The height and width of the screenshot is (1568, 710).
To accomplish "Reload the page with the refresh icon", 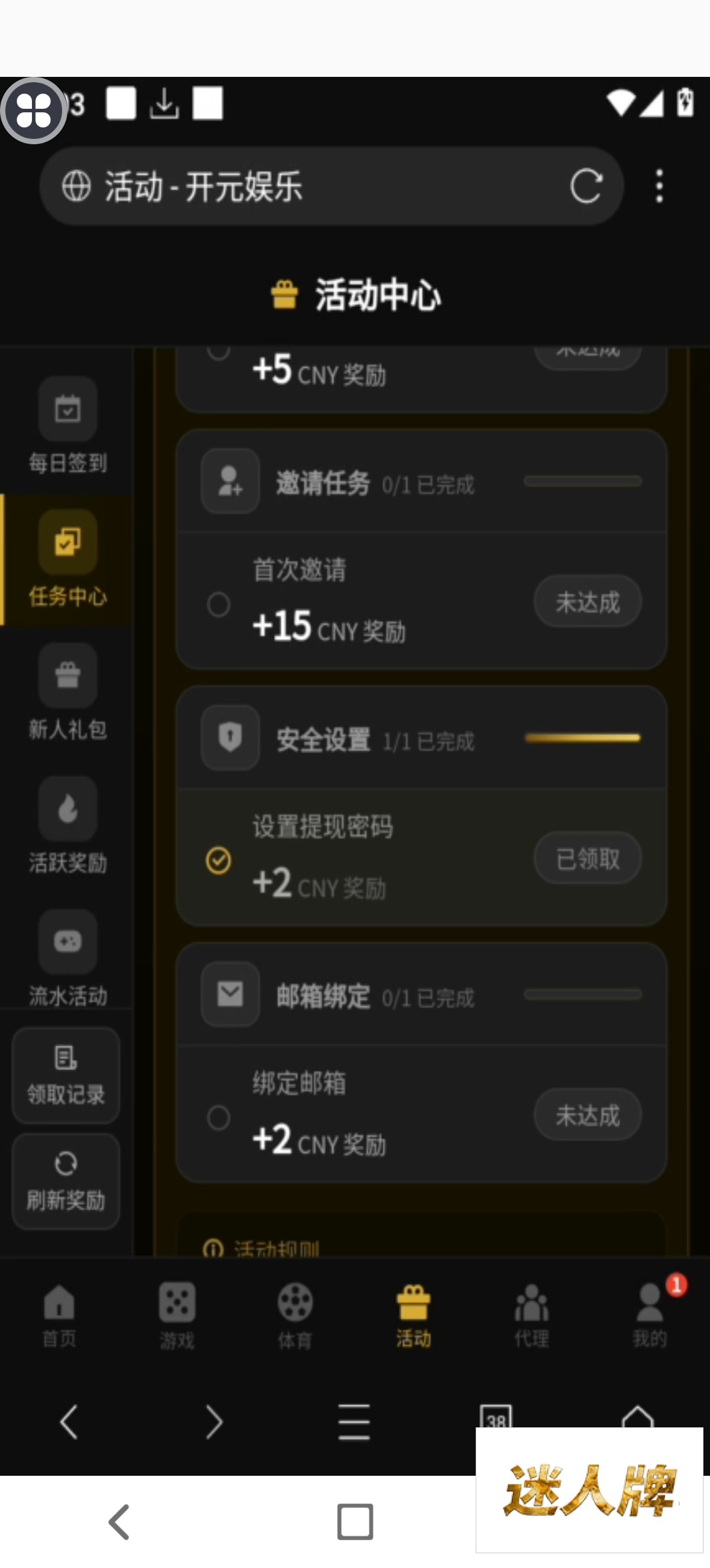I will [x=586, y=186].
